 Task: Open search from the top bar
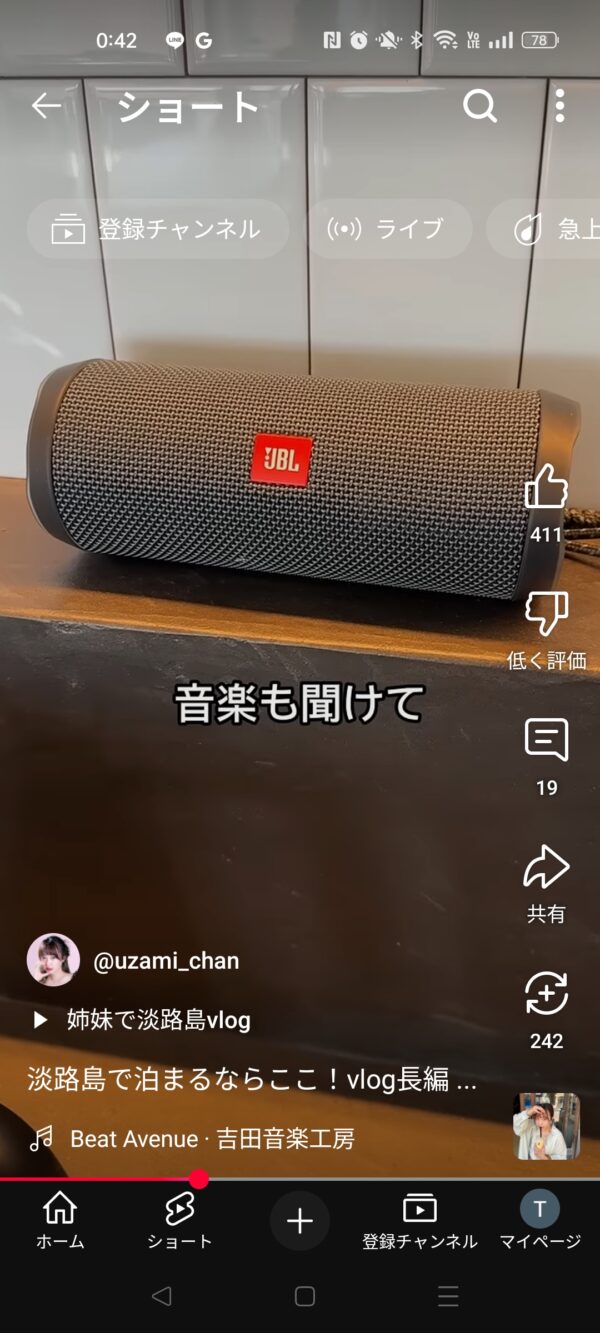(x=480, y=106)
